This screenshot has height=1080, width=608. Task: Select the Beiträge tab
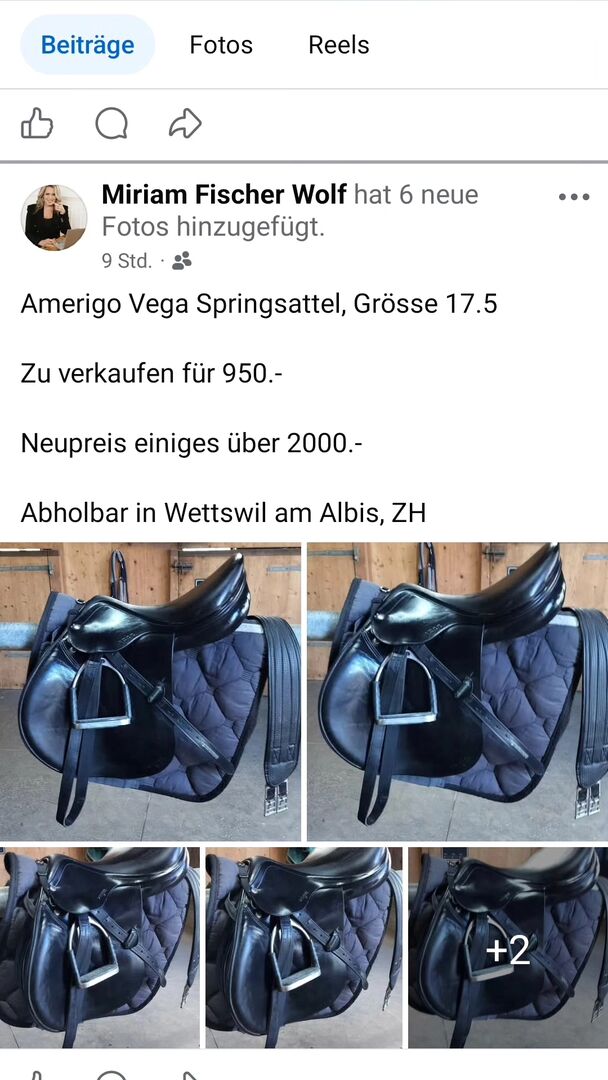(87, 45)
